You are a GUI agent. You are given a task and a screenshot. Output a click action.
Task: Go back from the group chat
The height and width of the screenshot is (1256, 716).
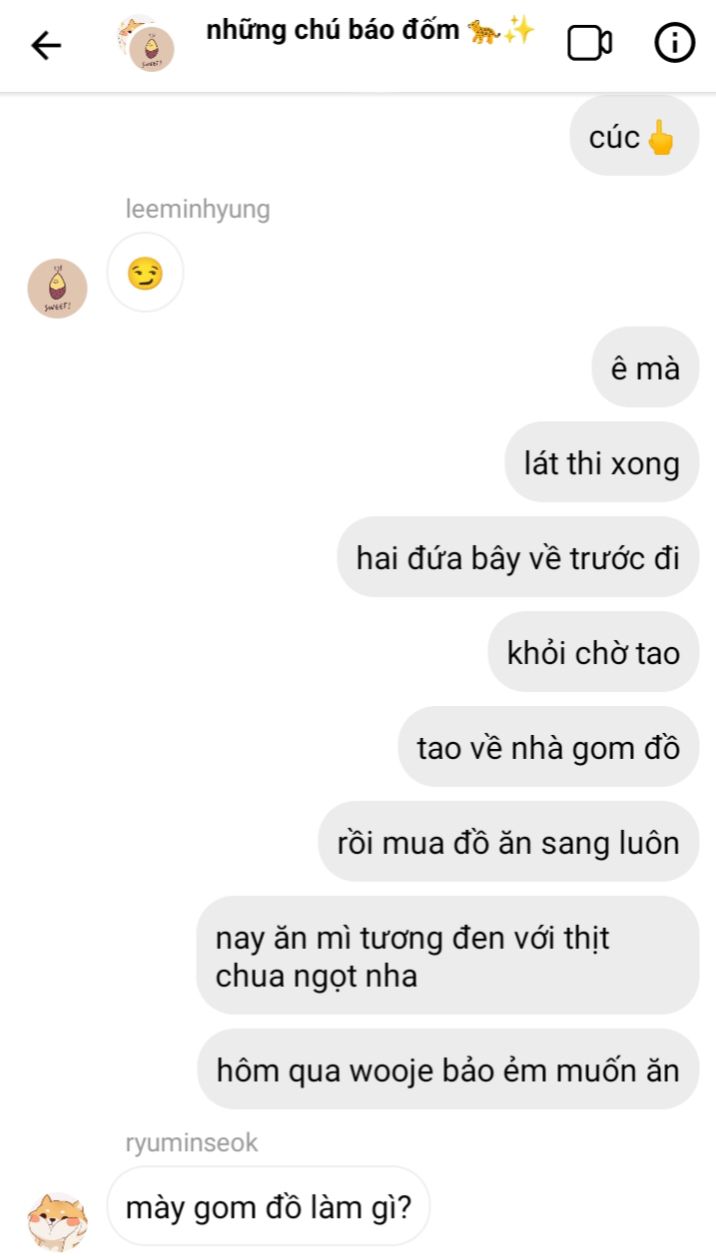(46, 45)
